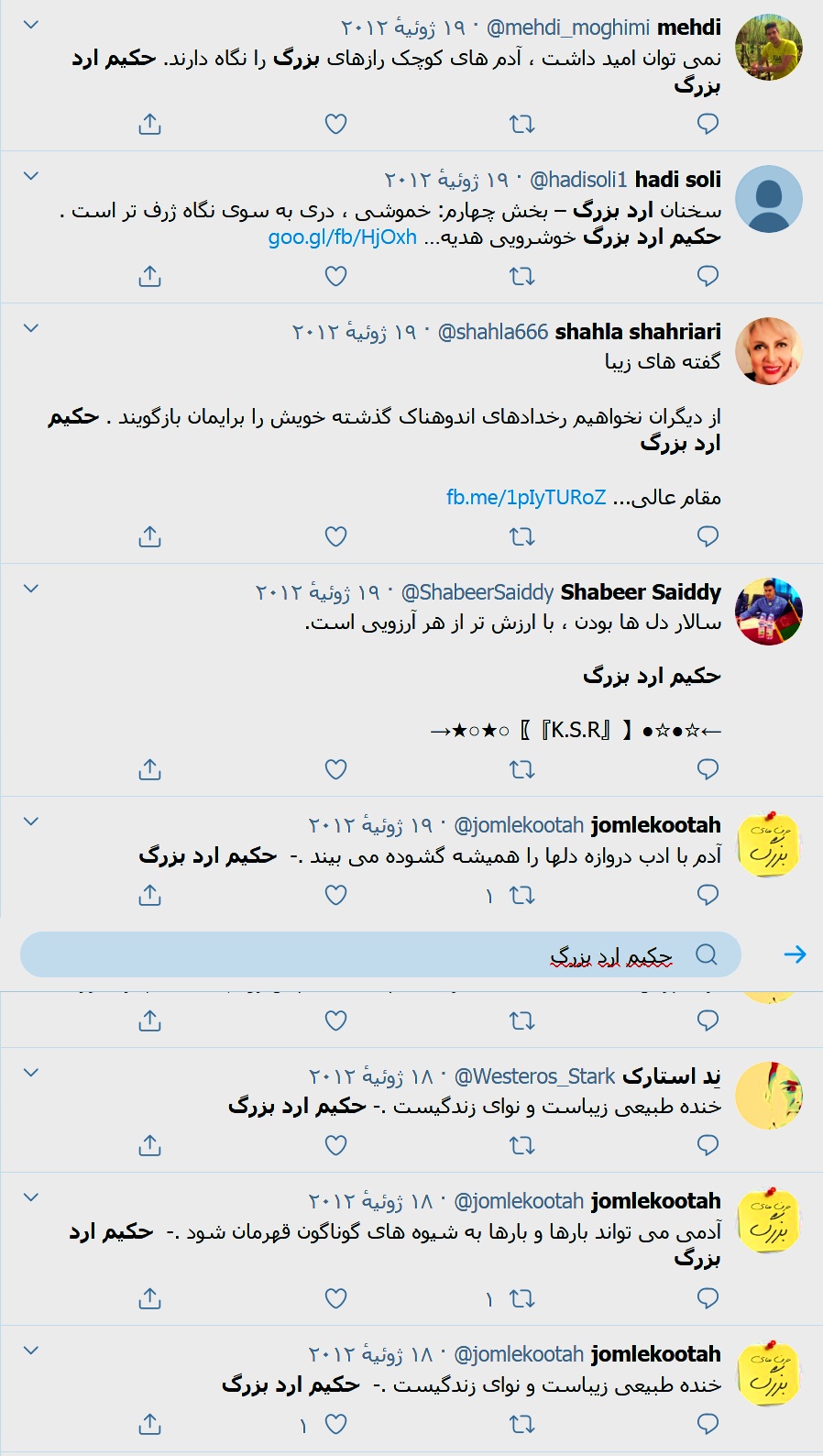Open the chevron menu on mehdi's tweet
This screenshot has height=1456, width=823.
click(31, 25)
